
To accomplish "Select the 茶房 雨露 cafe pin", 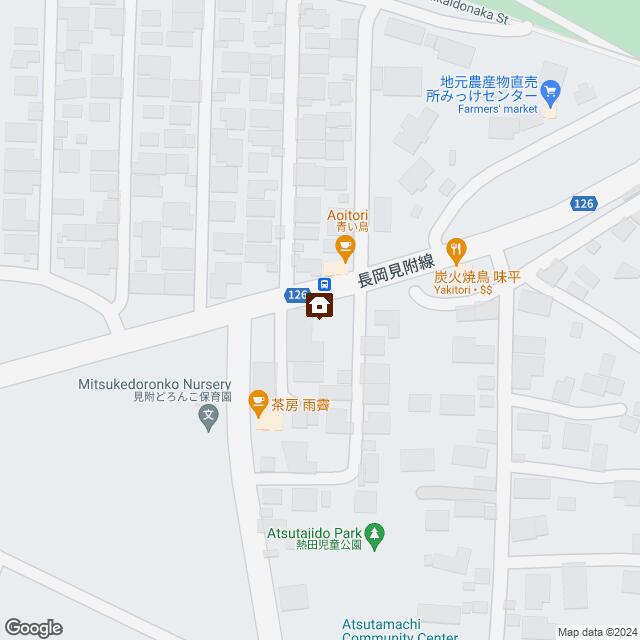I will click(x=258, y=402).
